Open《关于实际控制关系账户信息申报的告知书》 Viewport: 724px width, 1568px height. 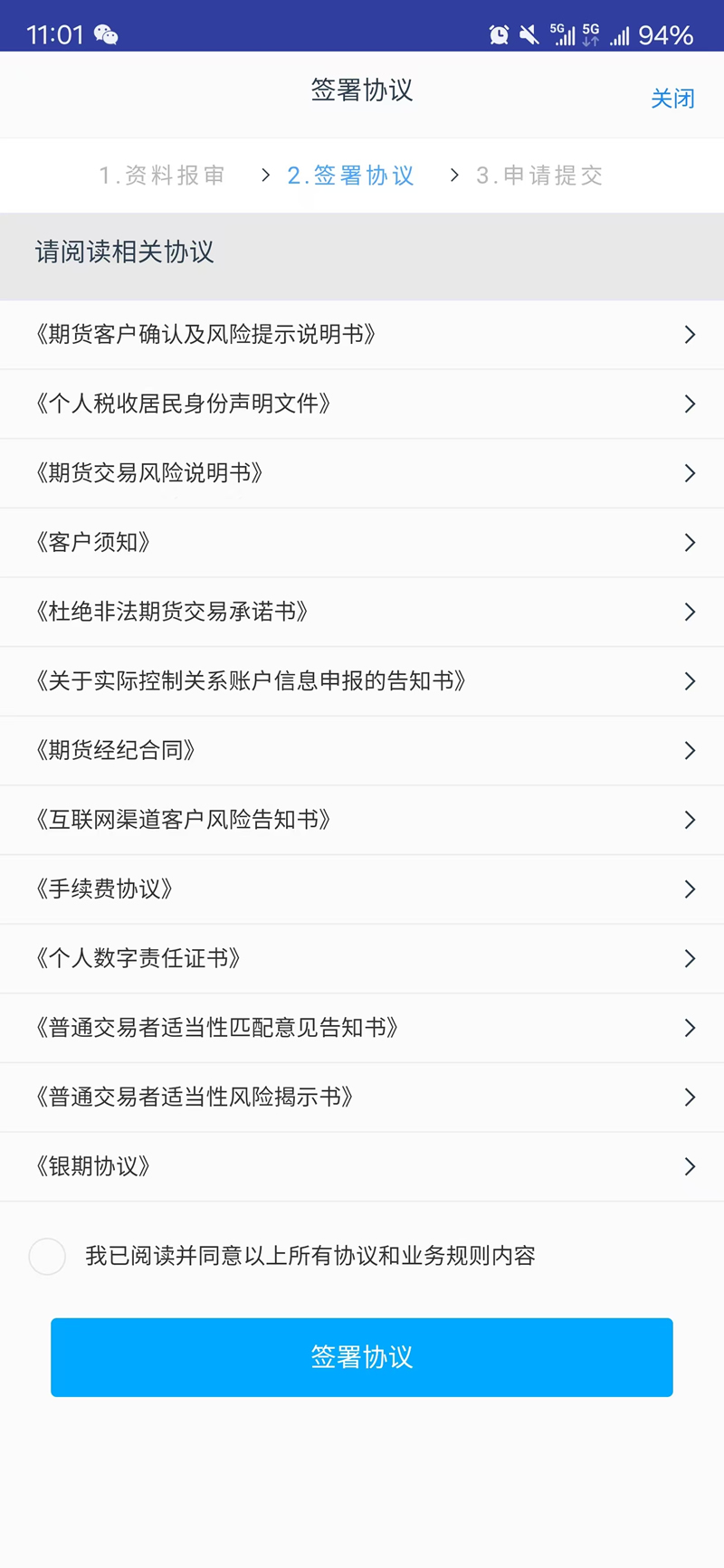[362, 681]
